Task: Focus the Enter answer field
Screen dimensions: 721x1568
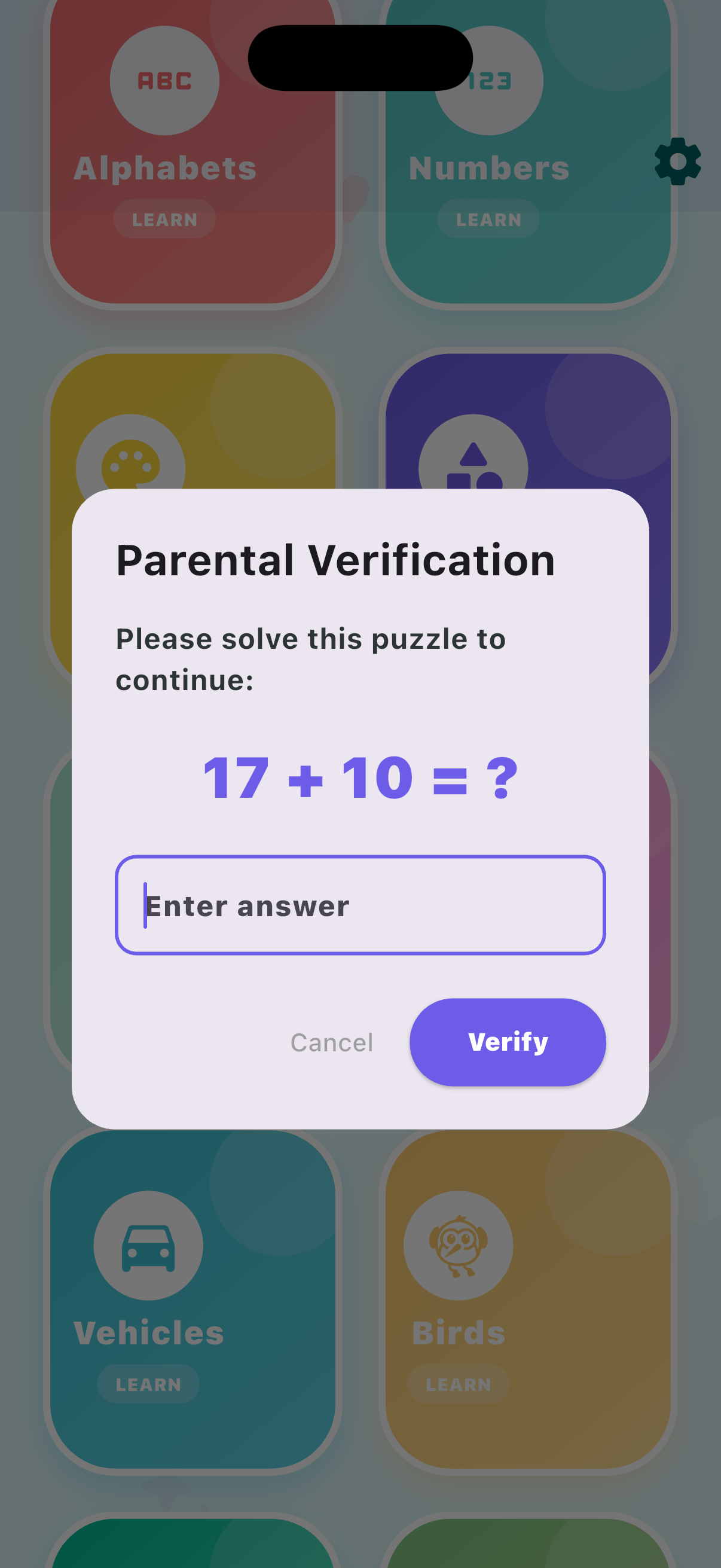Action: (x=360, y=905)
